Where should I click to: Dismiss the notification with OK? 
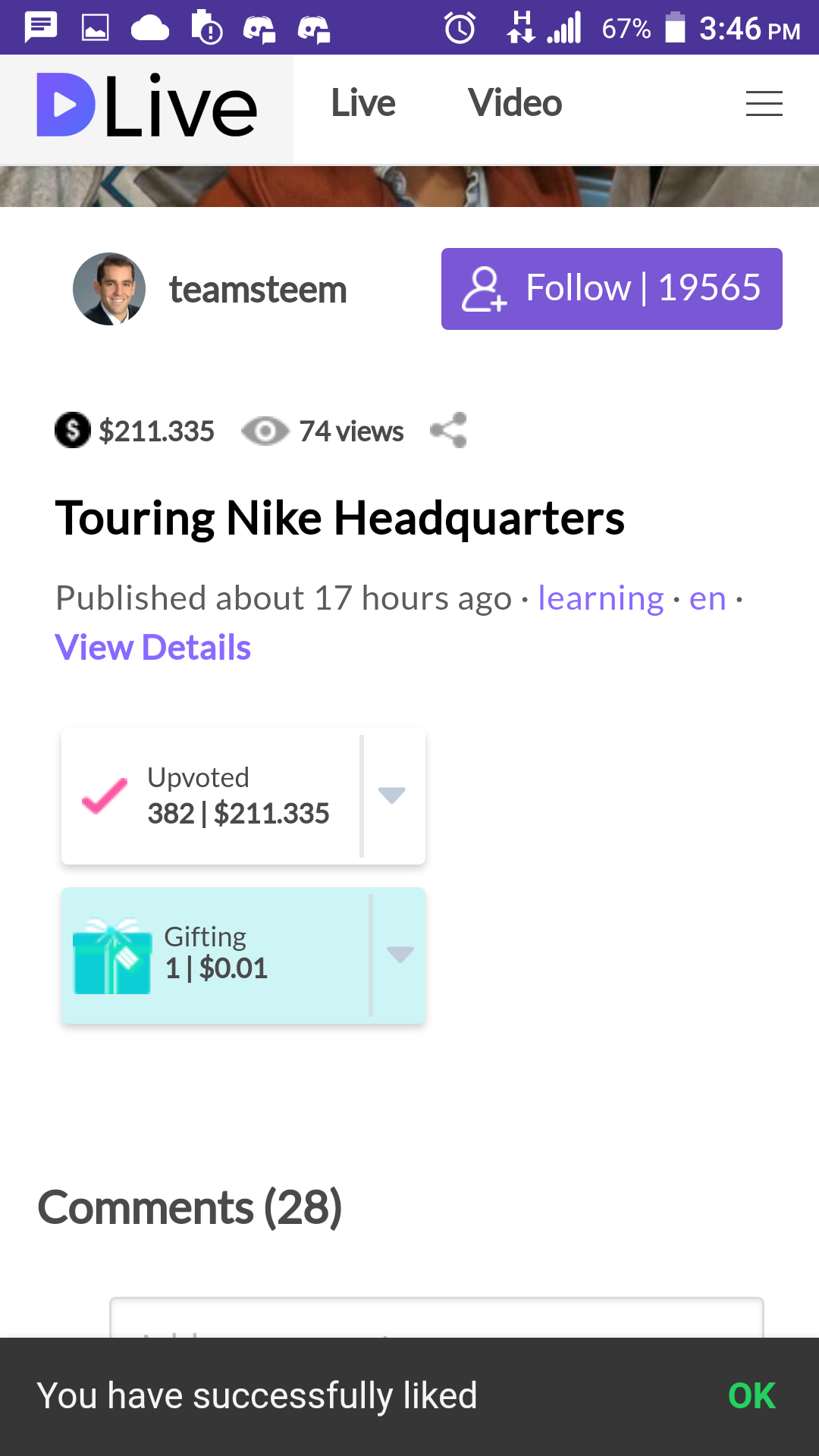752,1396
